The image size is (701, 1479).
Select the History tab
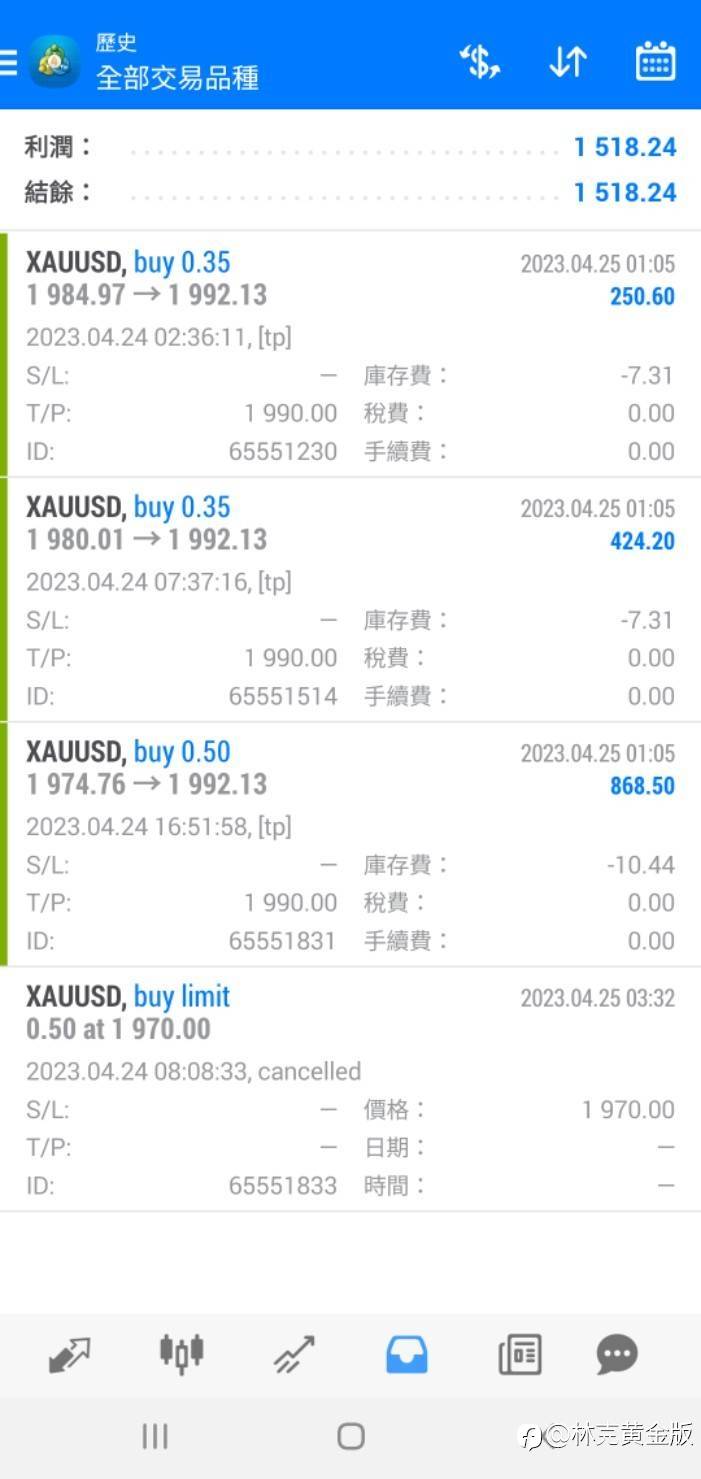coord(407,1354)
